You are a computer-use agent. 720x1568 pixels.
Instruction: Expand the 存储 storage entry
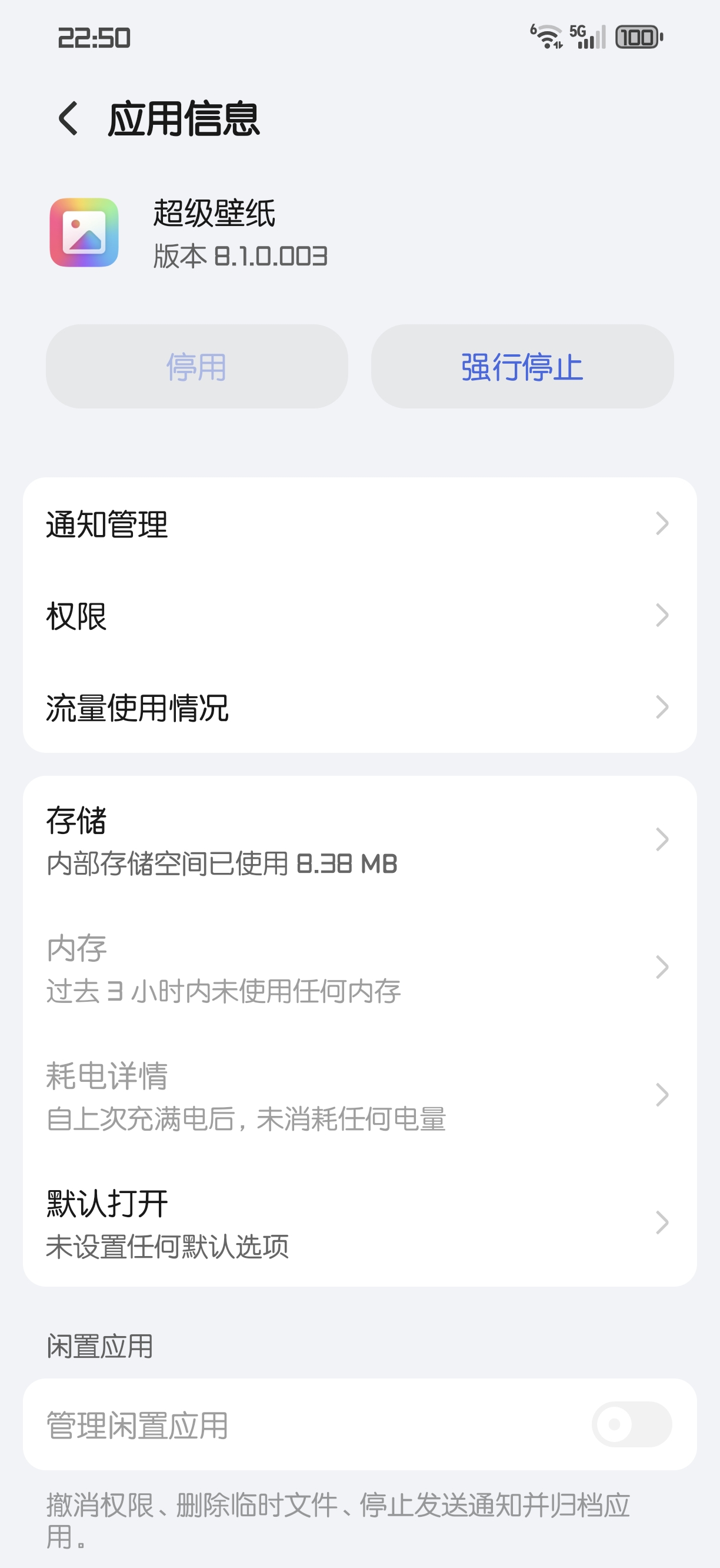pos(360,843)
